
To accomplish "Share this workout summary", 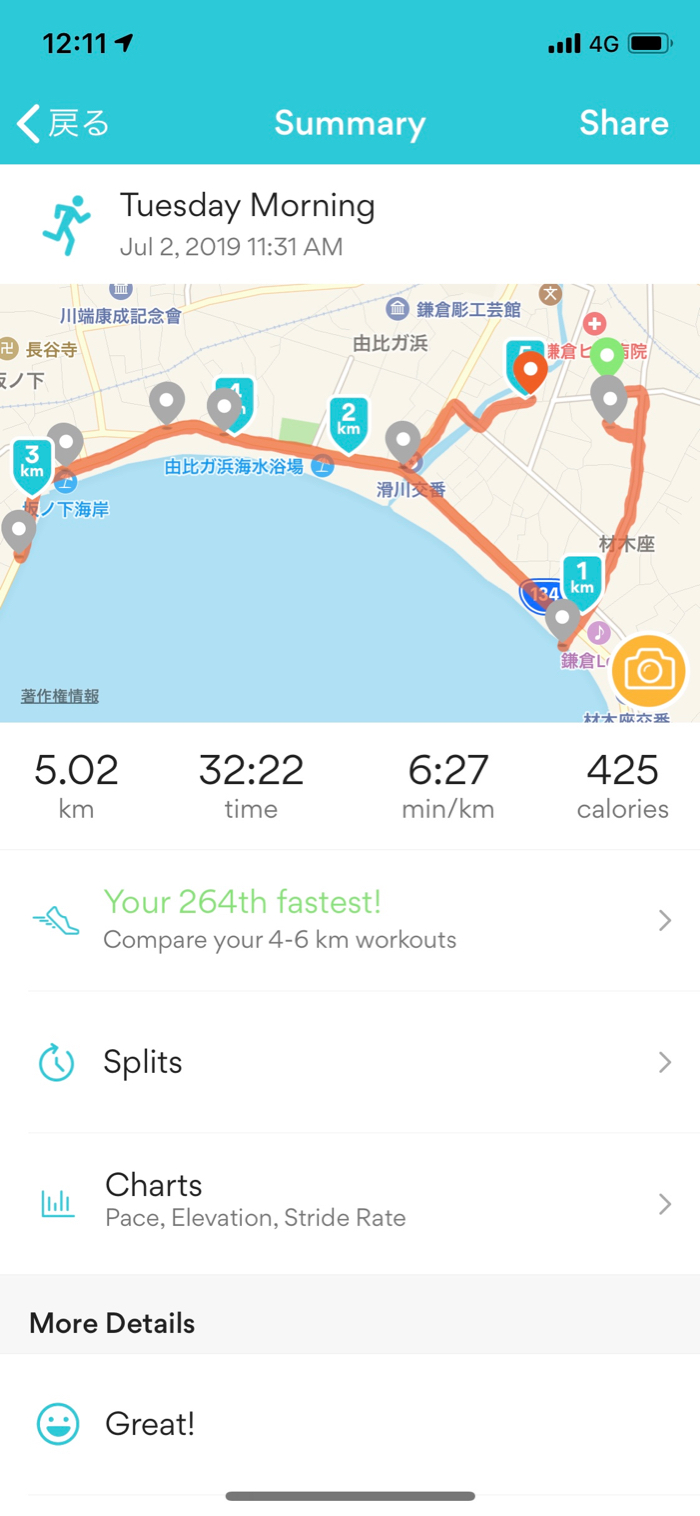I will point(623,123).
